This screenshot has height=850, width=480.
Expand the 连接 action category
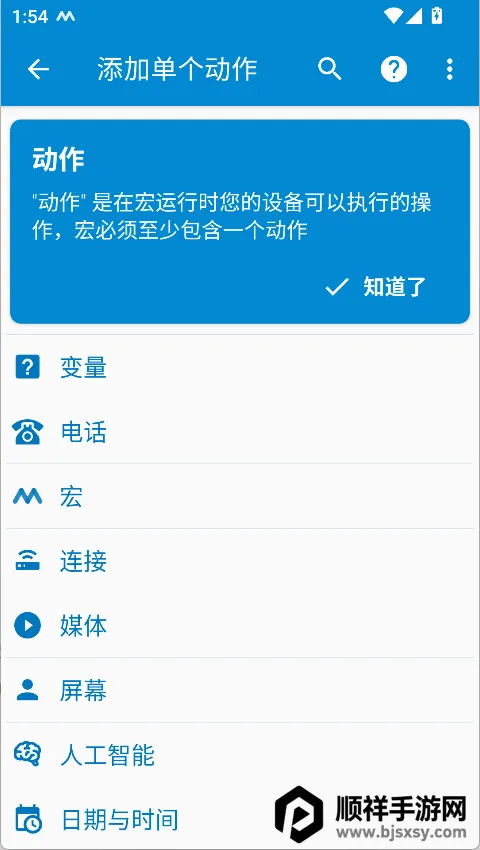240,561
